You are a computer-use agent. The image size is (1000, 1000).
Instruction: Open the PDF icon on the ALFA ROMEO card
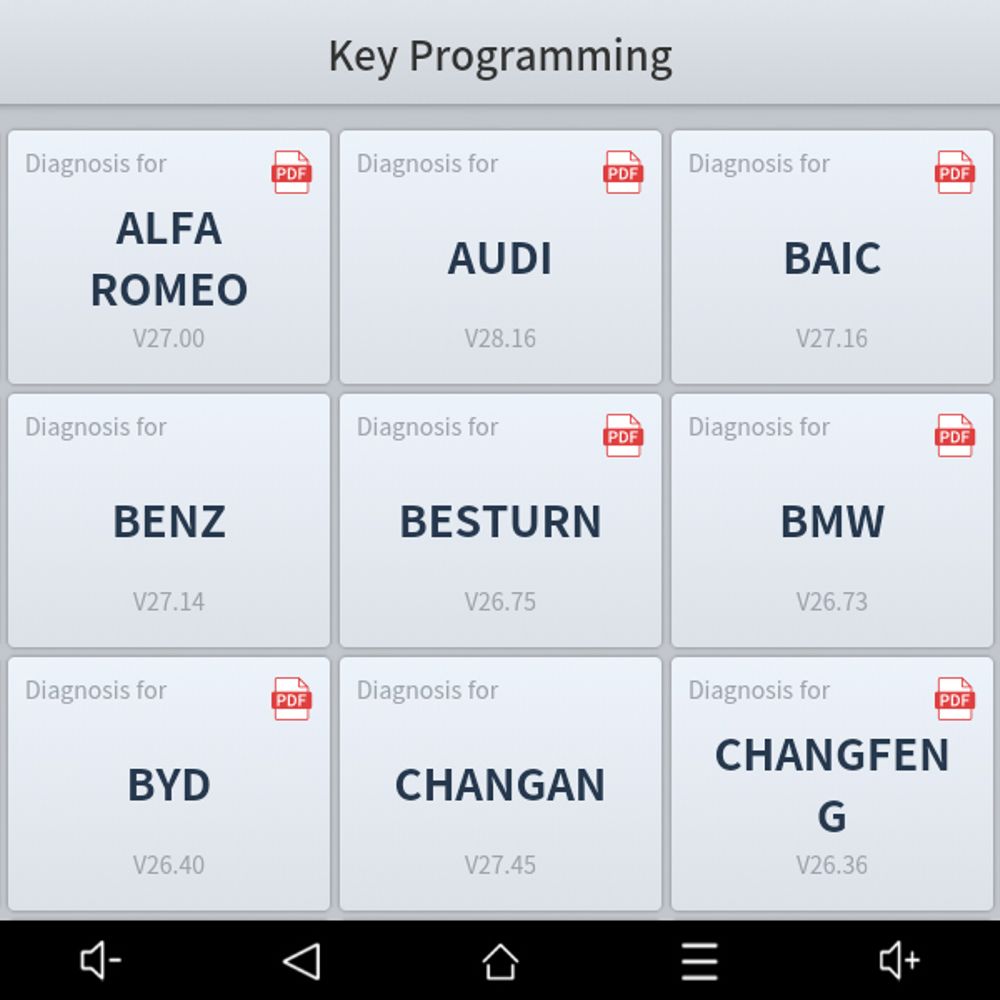291,172
